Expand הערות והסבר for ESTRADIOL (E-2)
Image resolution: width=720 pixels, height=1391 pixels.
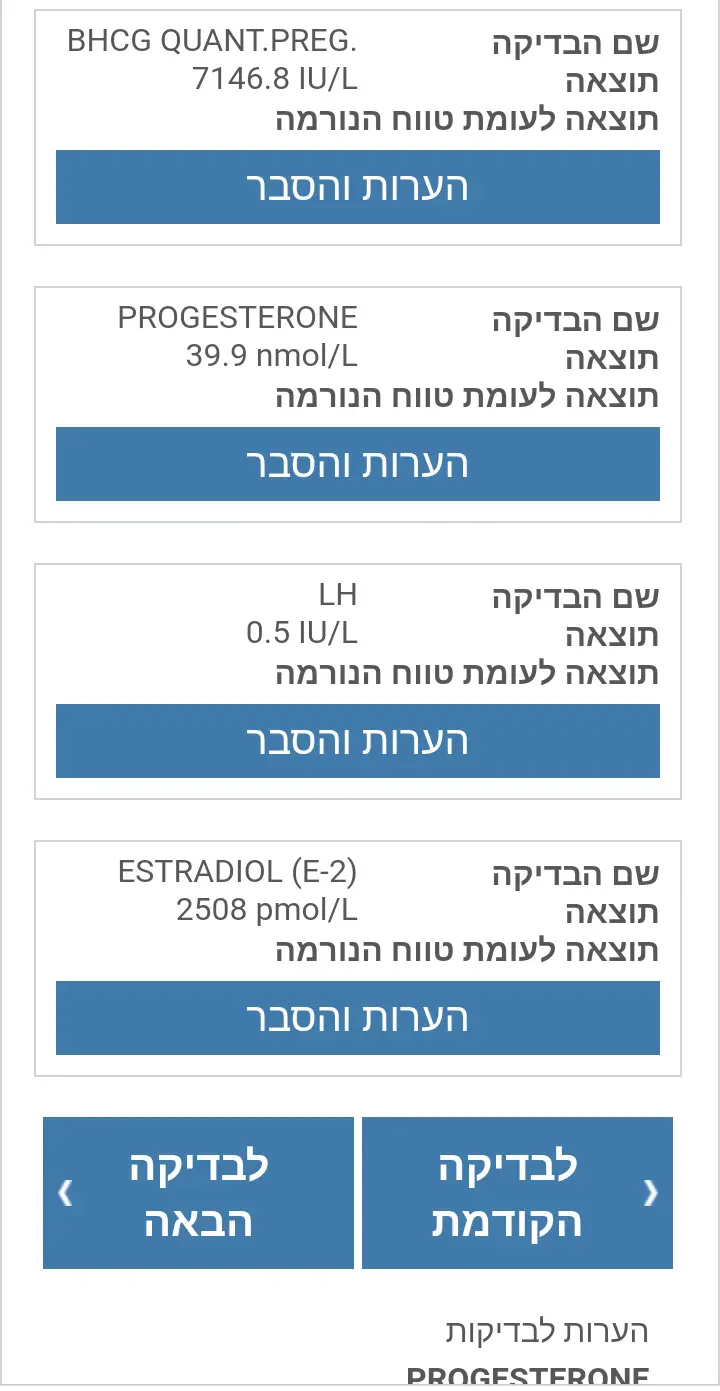(358, 1018)
